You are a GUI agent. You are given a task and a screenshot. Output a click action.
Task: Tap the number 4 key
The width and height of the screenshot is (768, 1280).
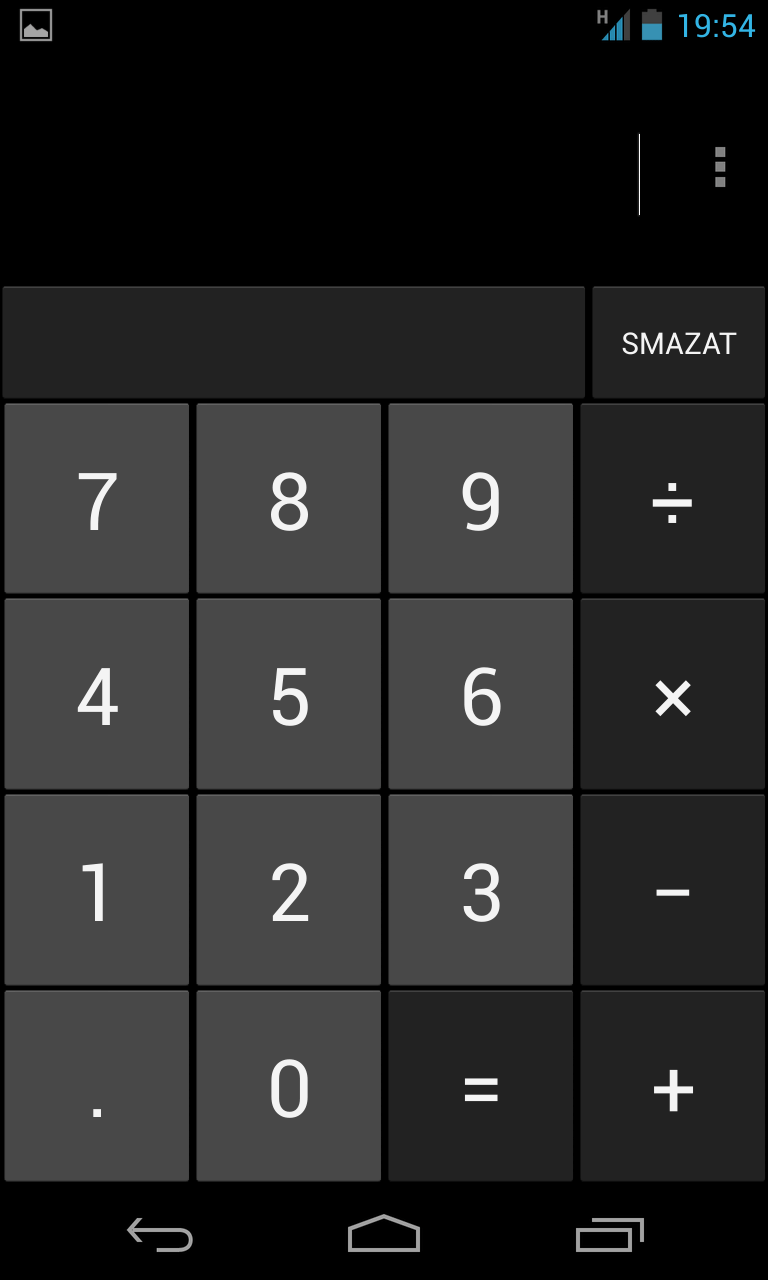[97, 694]
